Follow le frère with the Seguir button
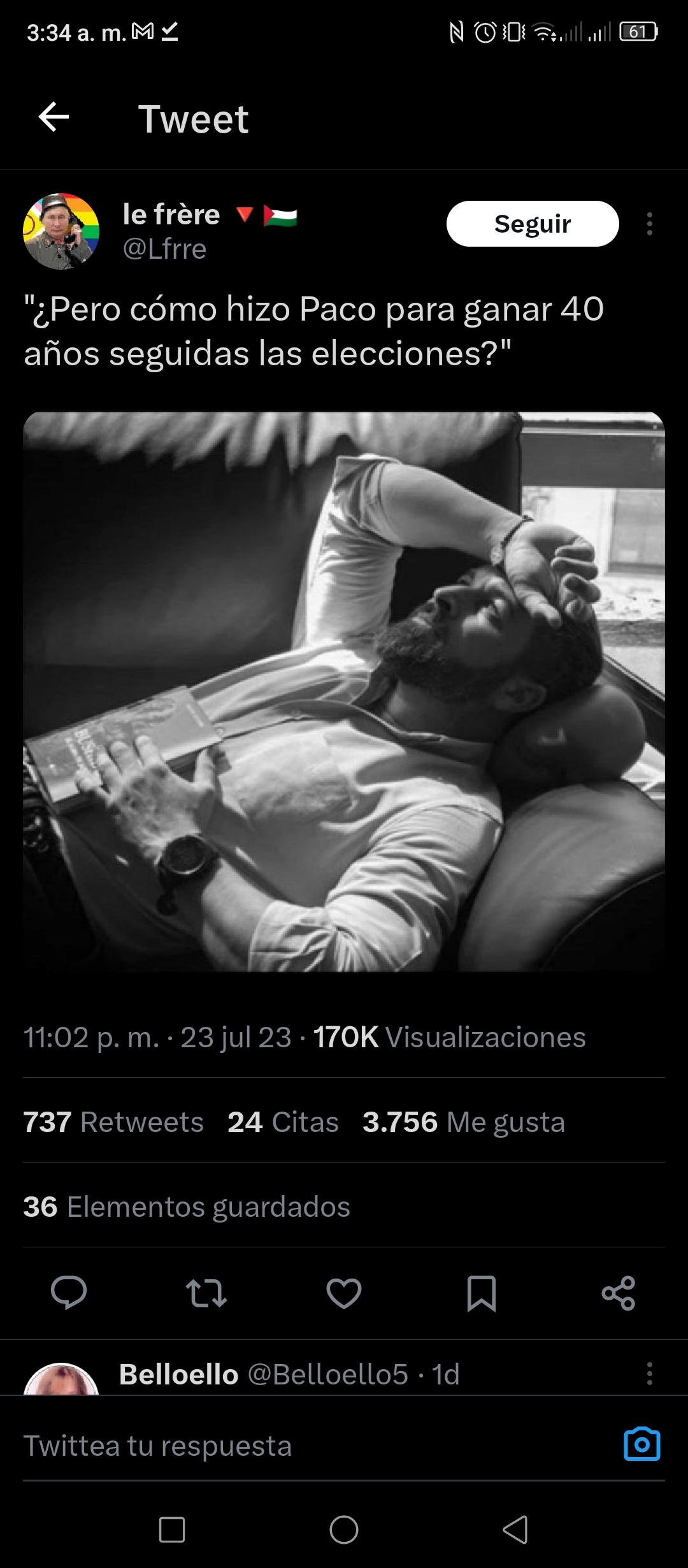The width and height of the screenshot is (688, 1568). [x=533, y=224]
